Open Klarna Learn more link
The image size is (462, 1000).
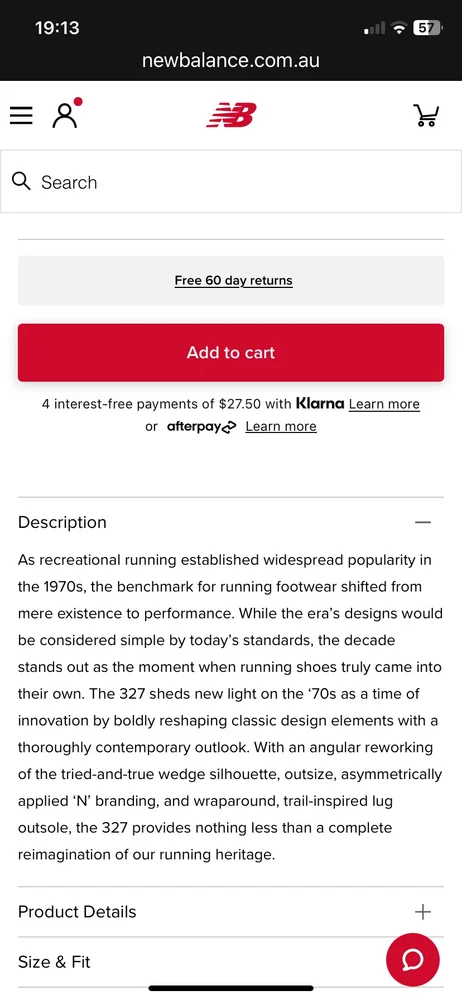[x=384, y=404]
